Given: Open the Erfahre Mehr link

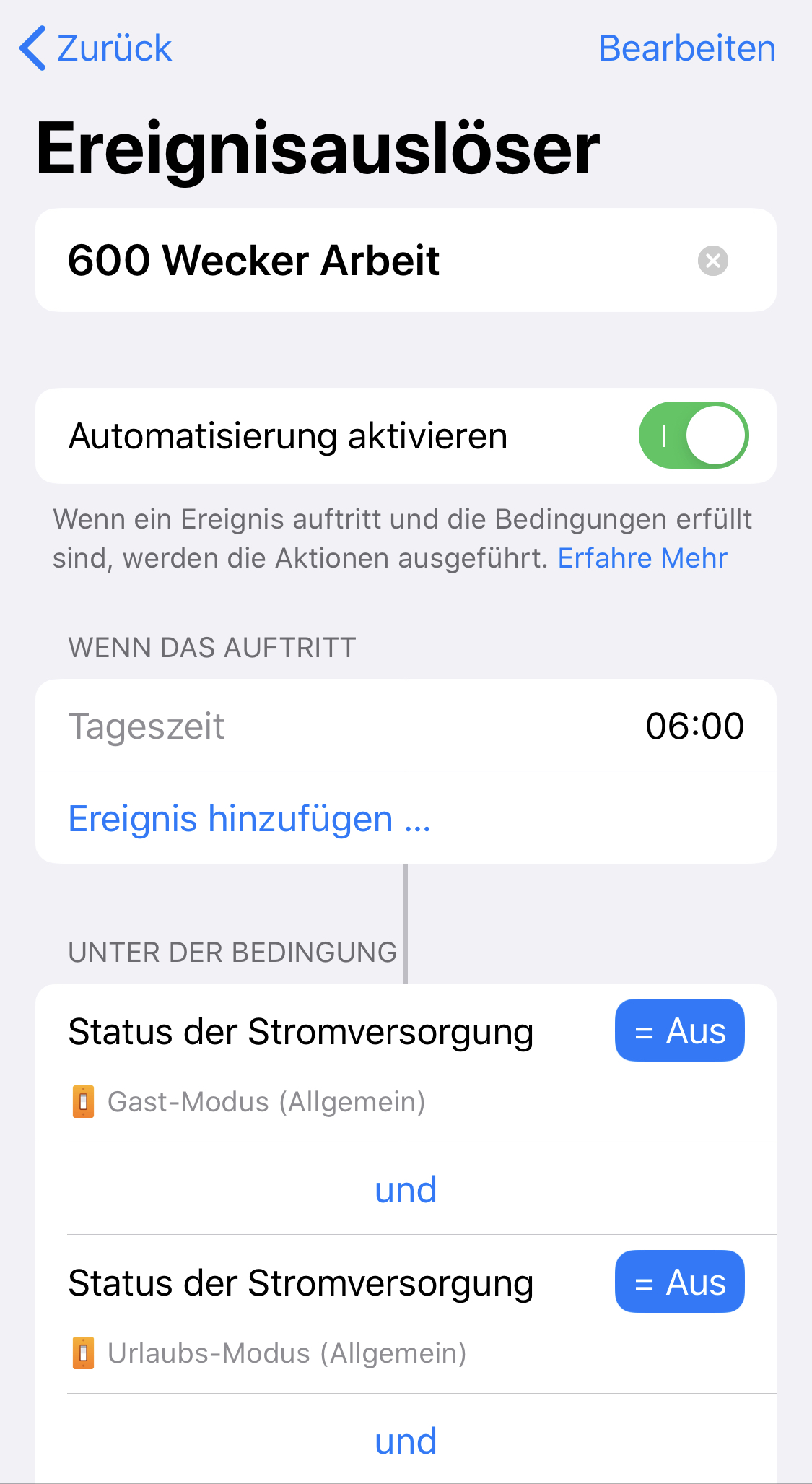Looking at the screenshot, I should (x=642, y=558).
